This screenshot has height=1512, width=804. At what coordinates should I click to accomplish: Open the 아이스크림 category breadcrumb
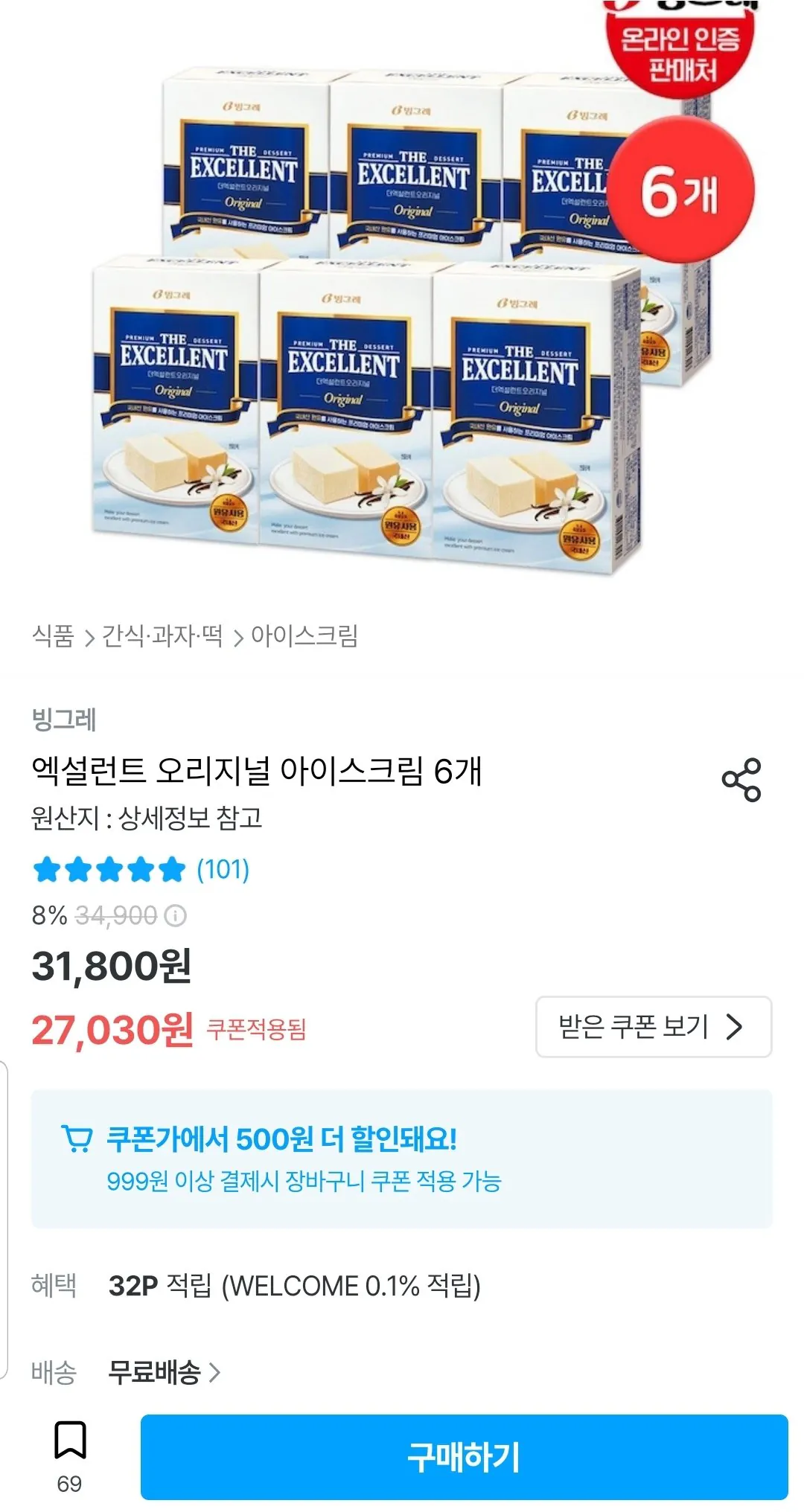point(304,636)
